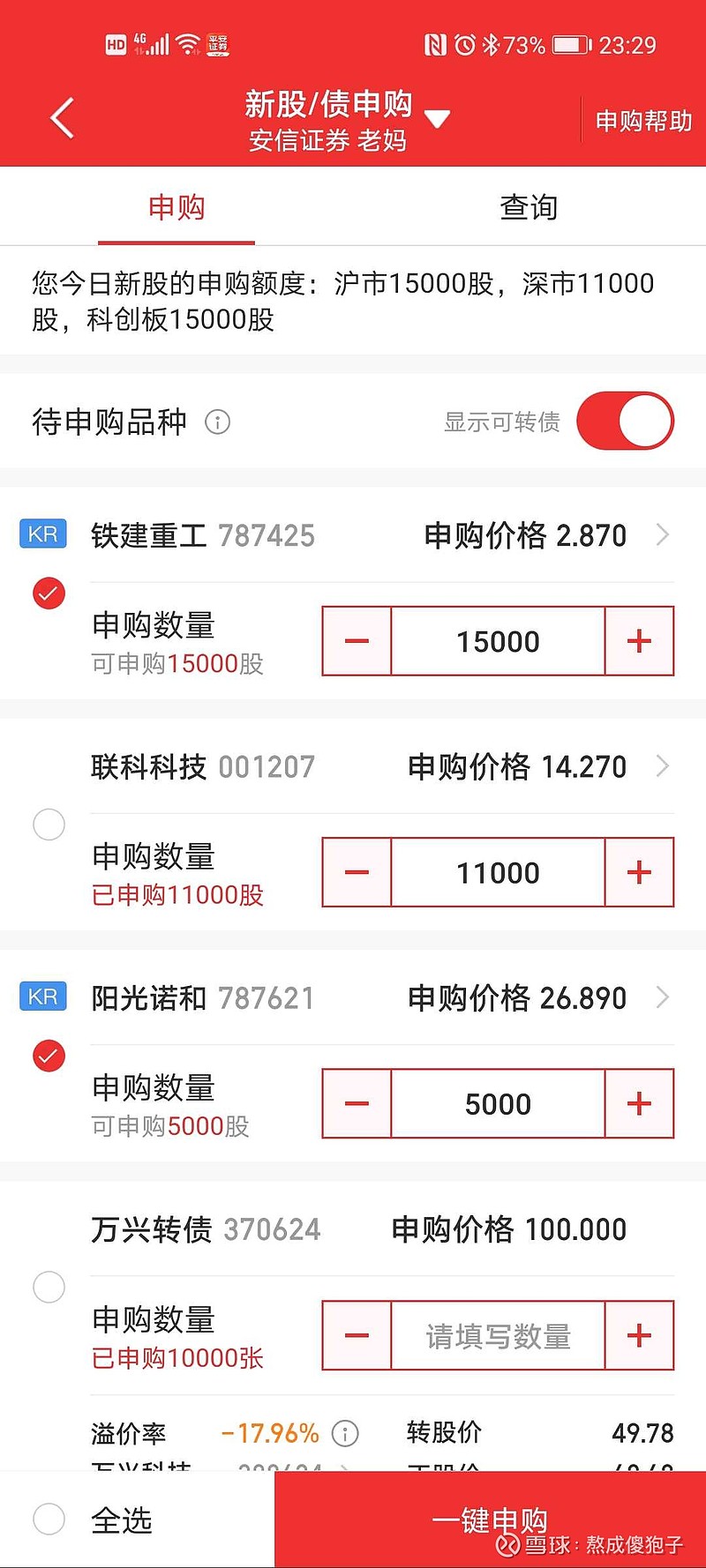Edit 联科科技 quantity field showing 11000
Viewport: 706px width, 1568px height.
tap(498, 872)
